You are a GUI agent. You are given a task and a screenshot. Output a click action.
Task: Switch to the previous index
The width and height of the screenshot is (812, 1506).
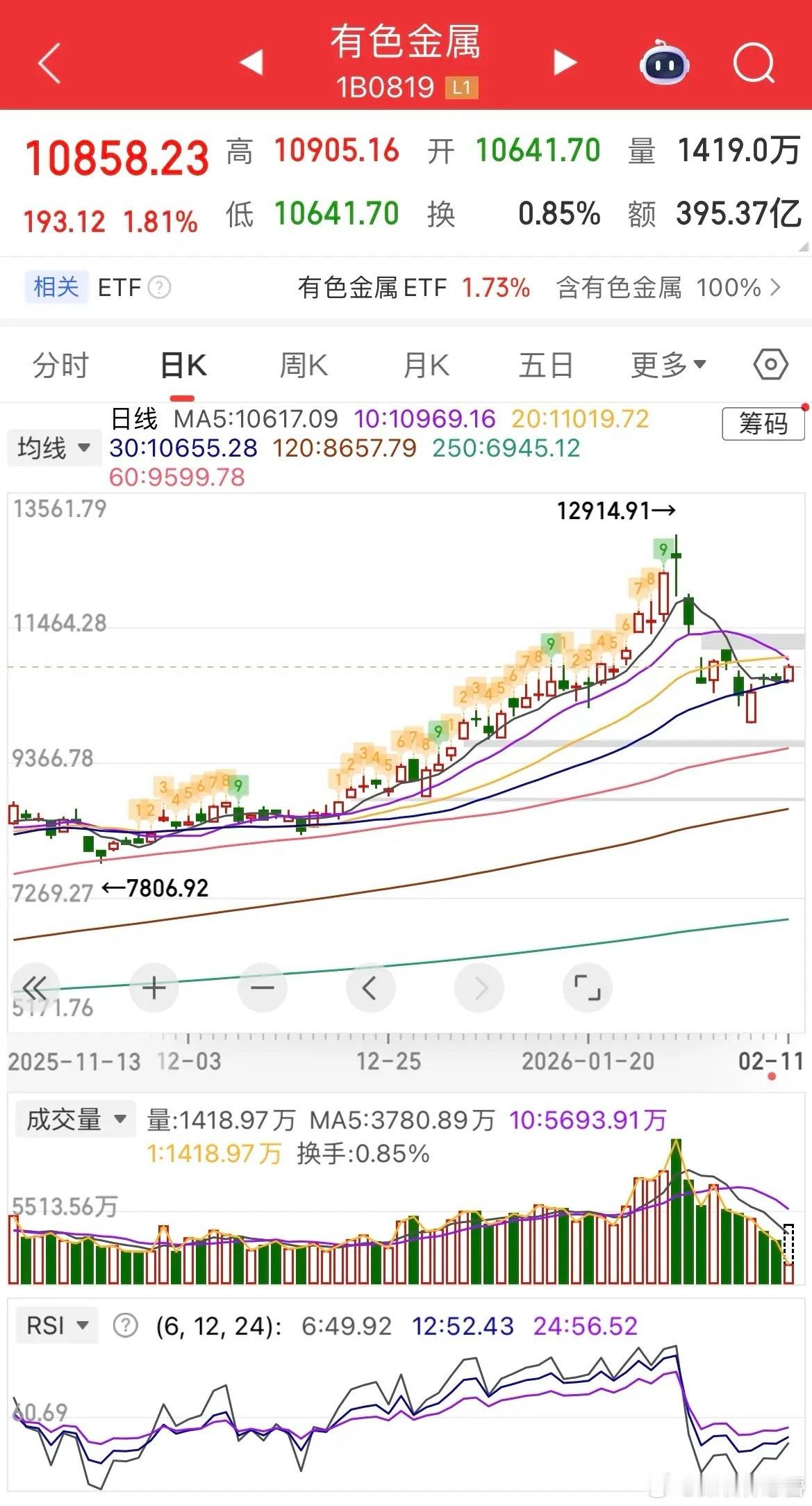click(x=251, y=63)
